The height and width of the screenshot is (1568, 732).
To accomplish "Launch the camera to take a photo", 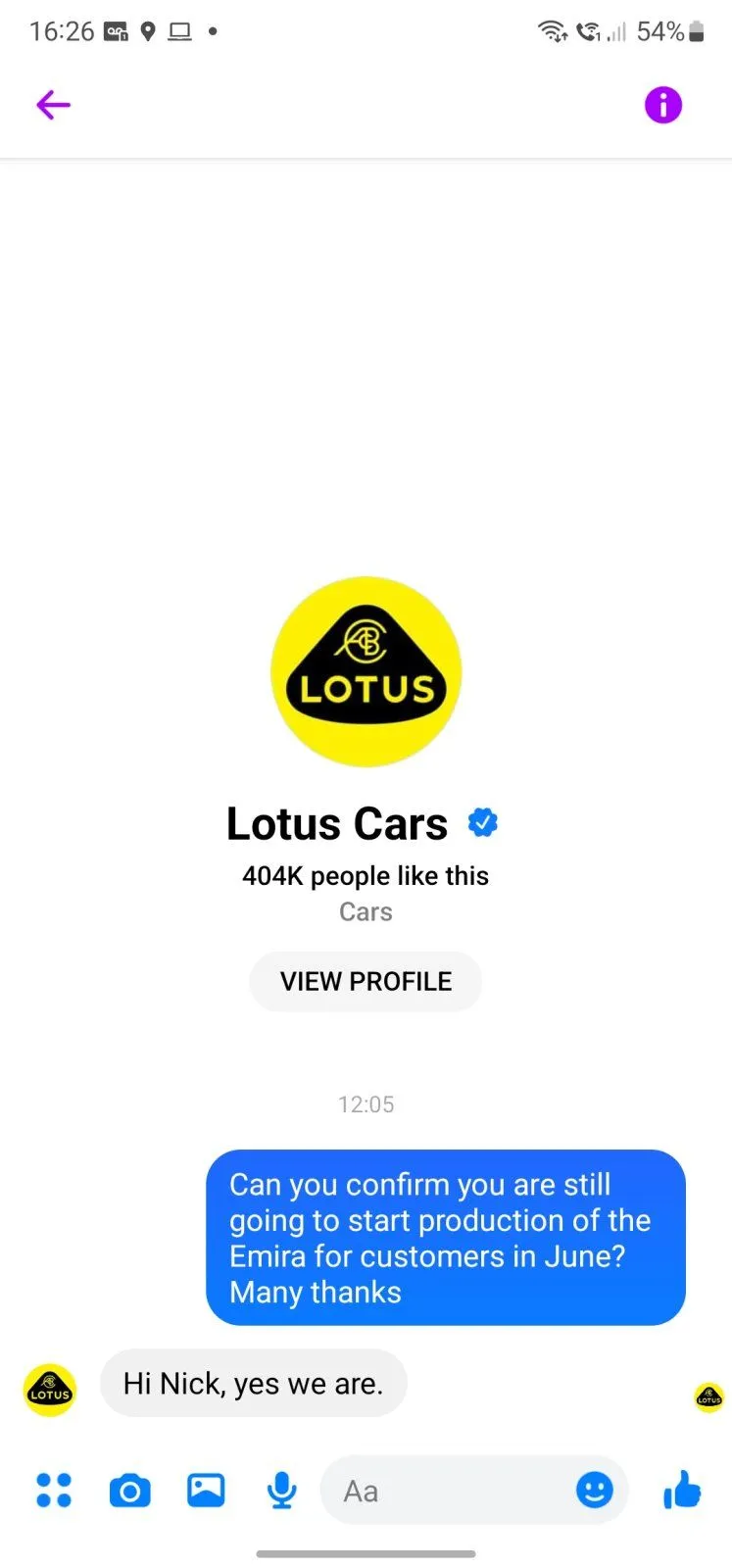I will [129, 1491].
